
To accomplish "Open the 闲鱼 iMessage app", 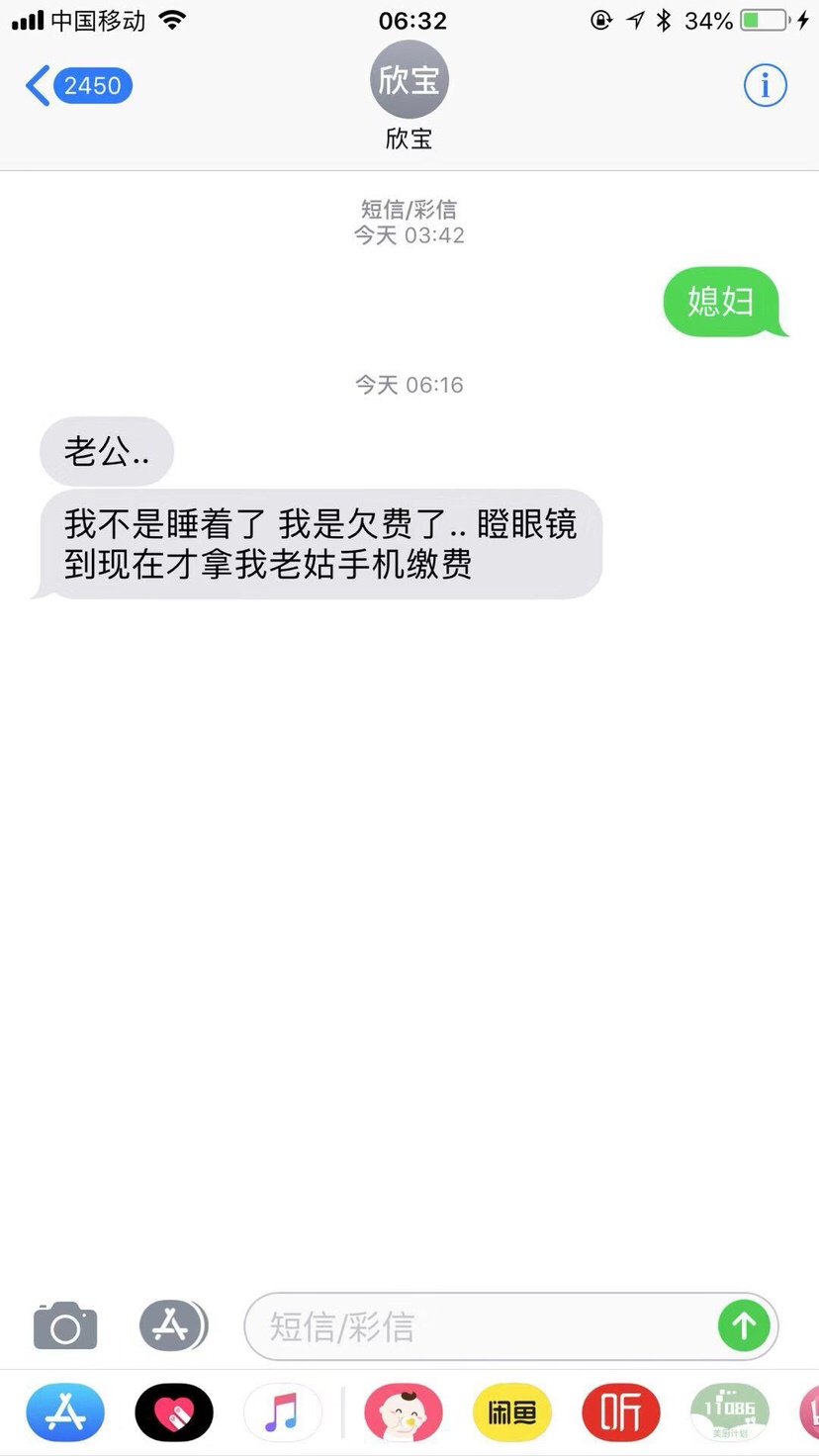I will point(512,1412).
